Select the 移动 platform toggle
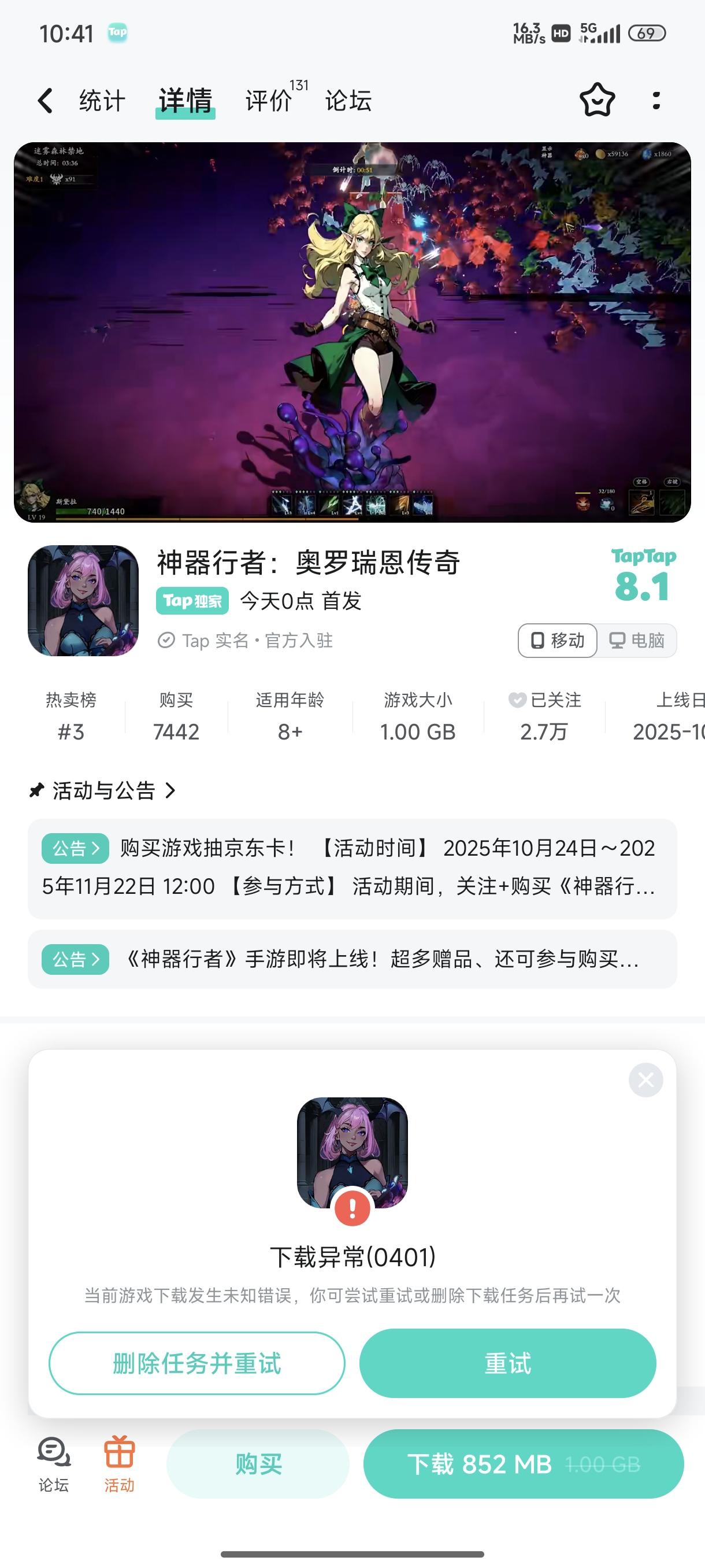The width and height of the screenshot is (705, 1568). 555,639
